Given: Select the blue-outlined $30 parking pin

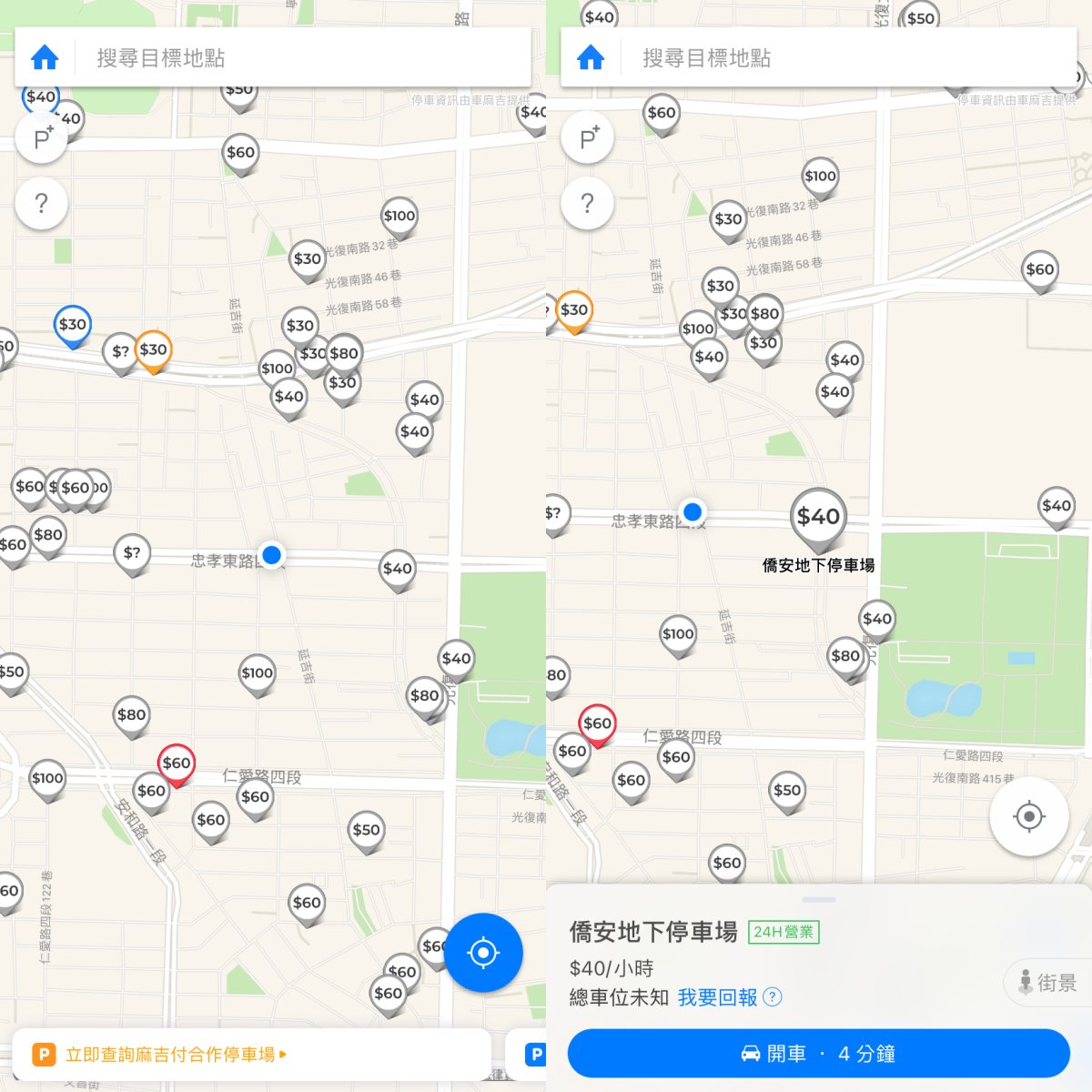Looking at the screenshot, I should click(x=73, y=325).
